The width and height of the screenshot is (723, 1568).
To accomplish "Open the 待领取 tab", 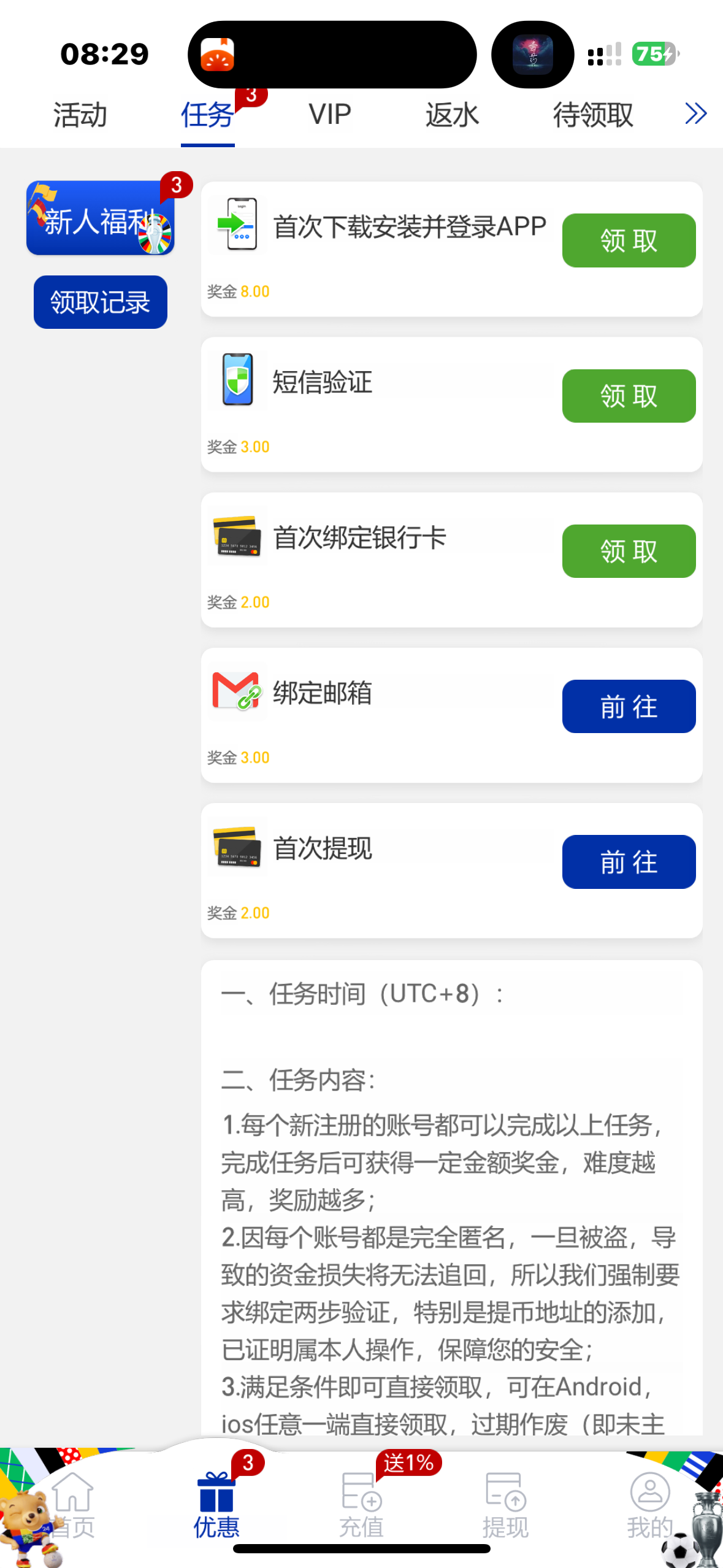I will click(x=592, y=115).
